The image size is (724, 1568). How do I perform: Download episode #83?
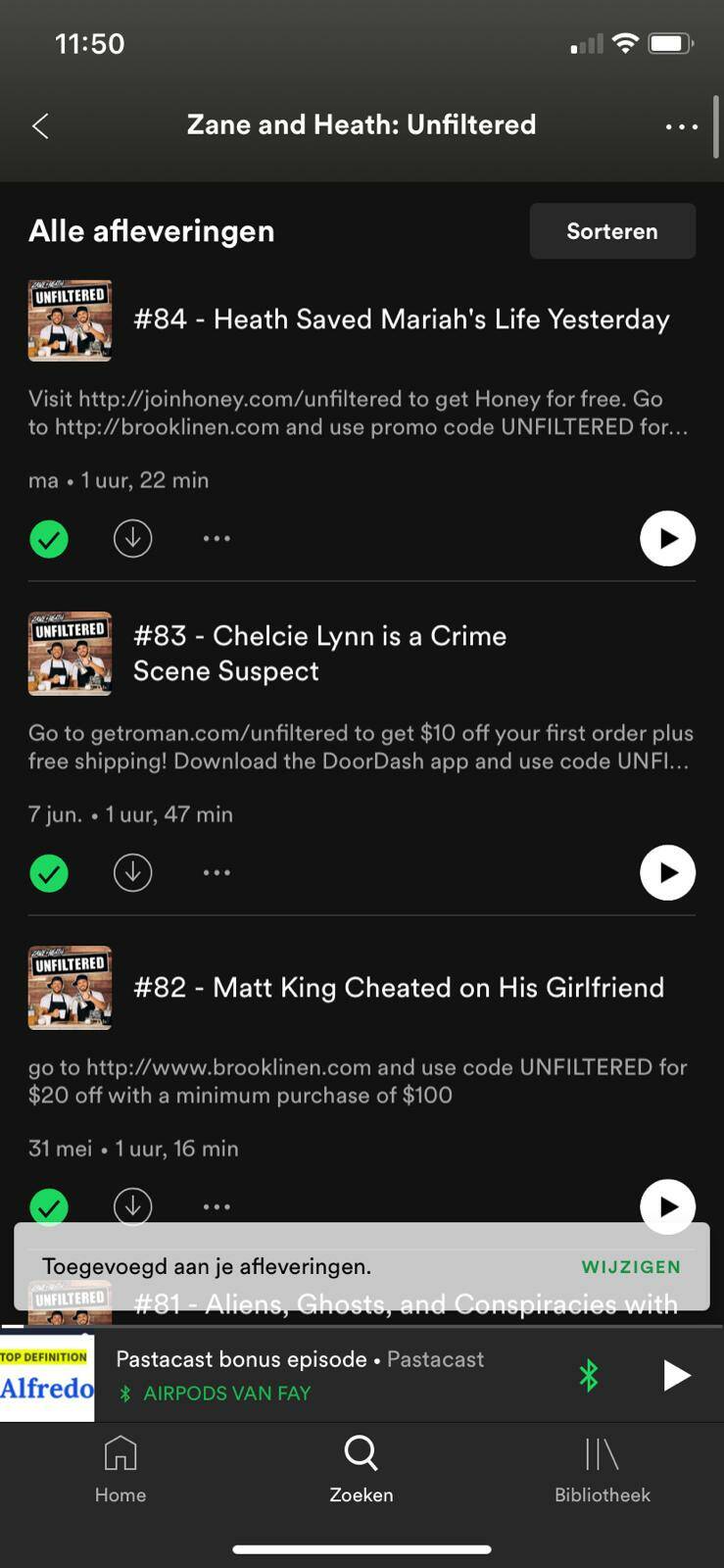pos(132,873)
